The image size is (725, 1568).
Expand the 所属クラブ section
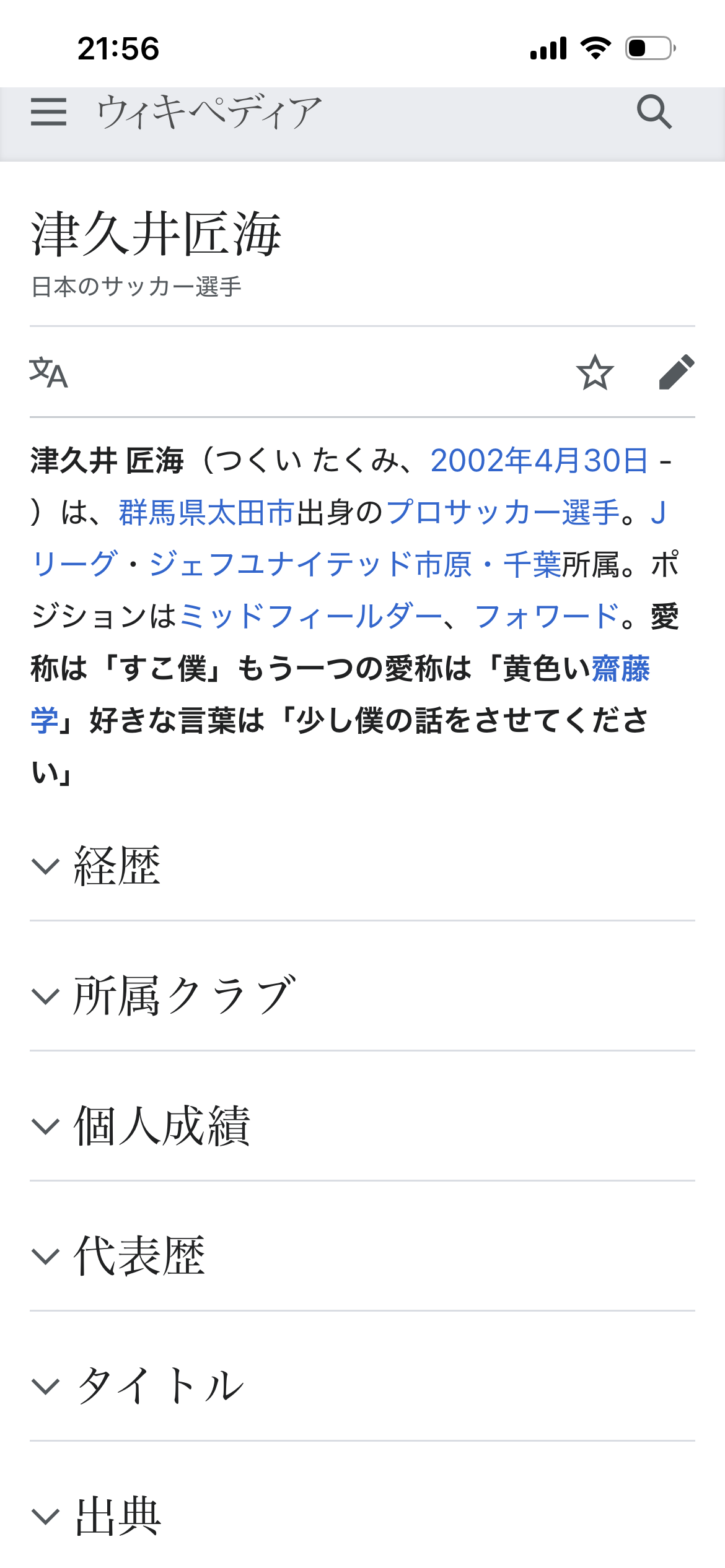pyautogui.click(x=183, y=995)
